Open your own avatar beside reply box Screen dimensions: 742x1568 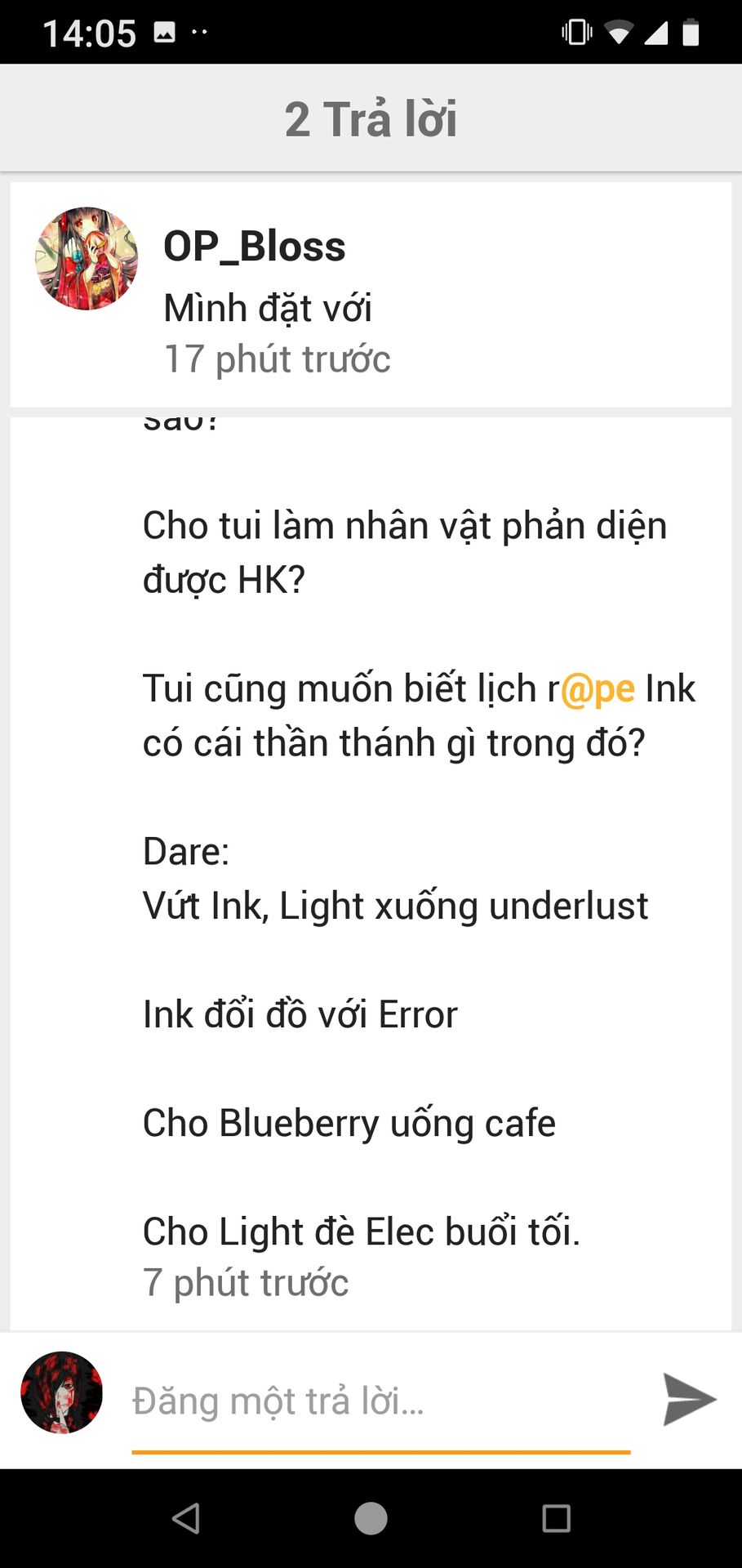[x=61, y=1392]
